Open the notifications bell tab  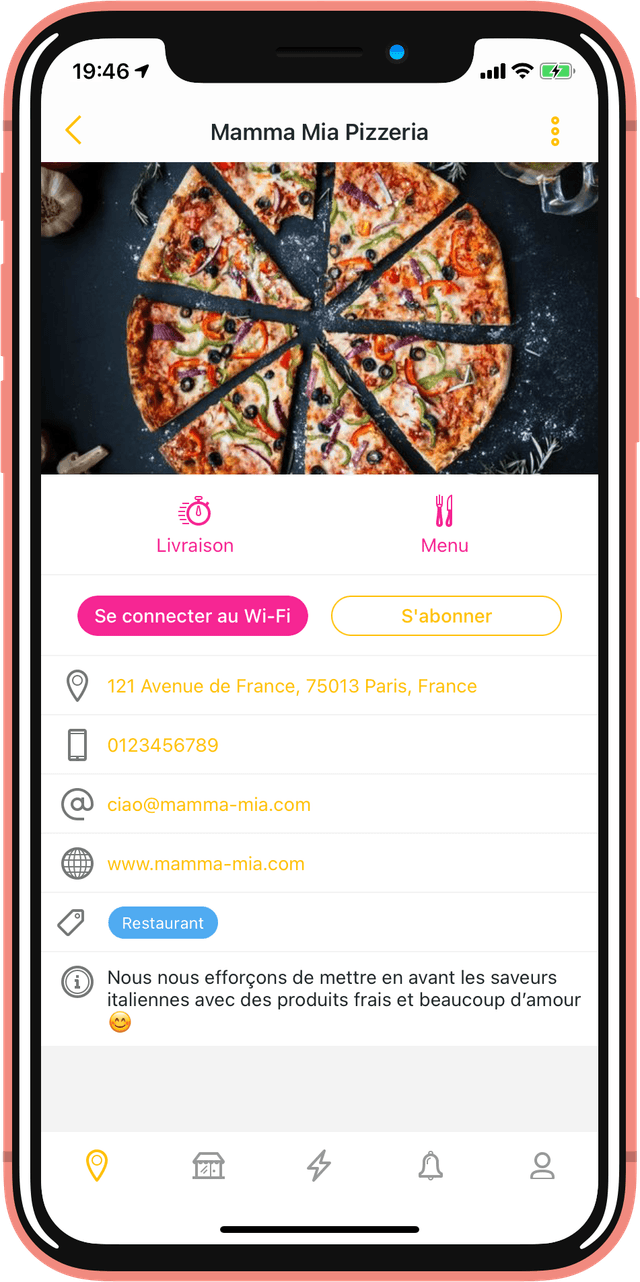click(430, 1165)
